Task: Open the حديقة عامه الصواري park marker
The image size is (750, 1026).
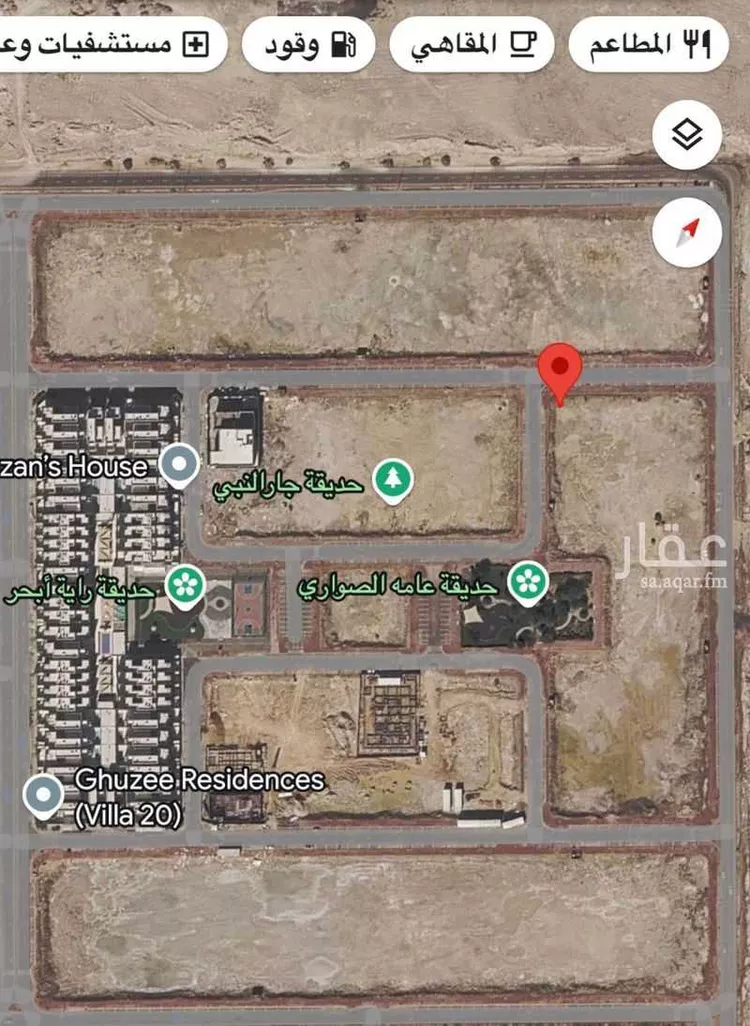Action: tap(527, 584)
